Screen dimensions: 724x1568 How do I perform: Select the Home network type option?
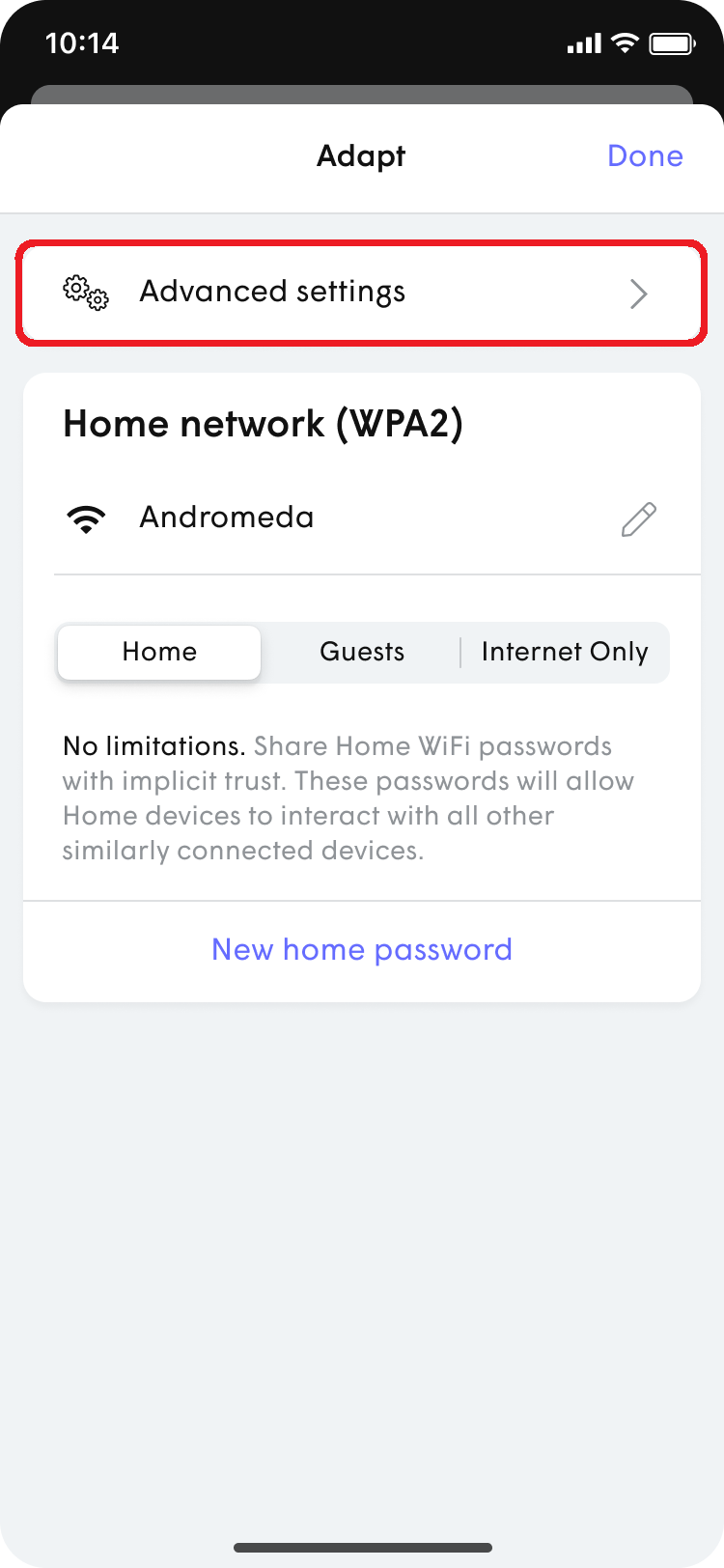tap(158, 652)
